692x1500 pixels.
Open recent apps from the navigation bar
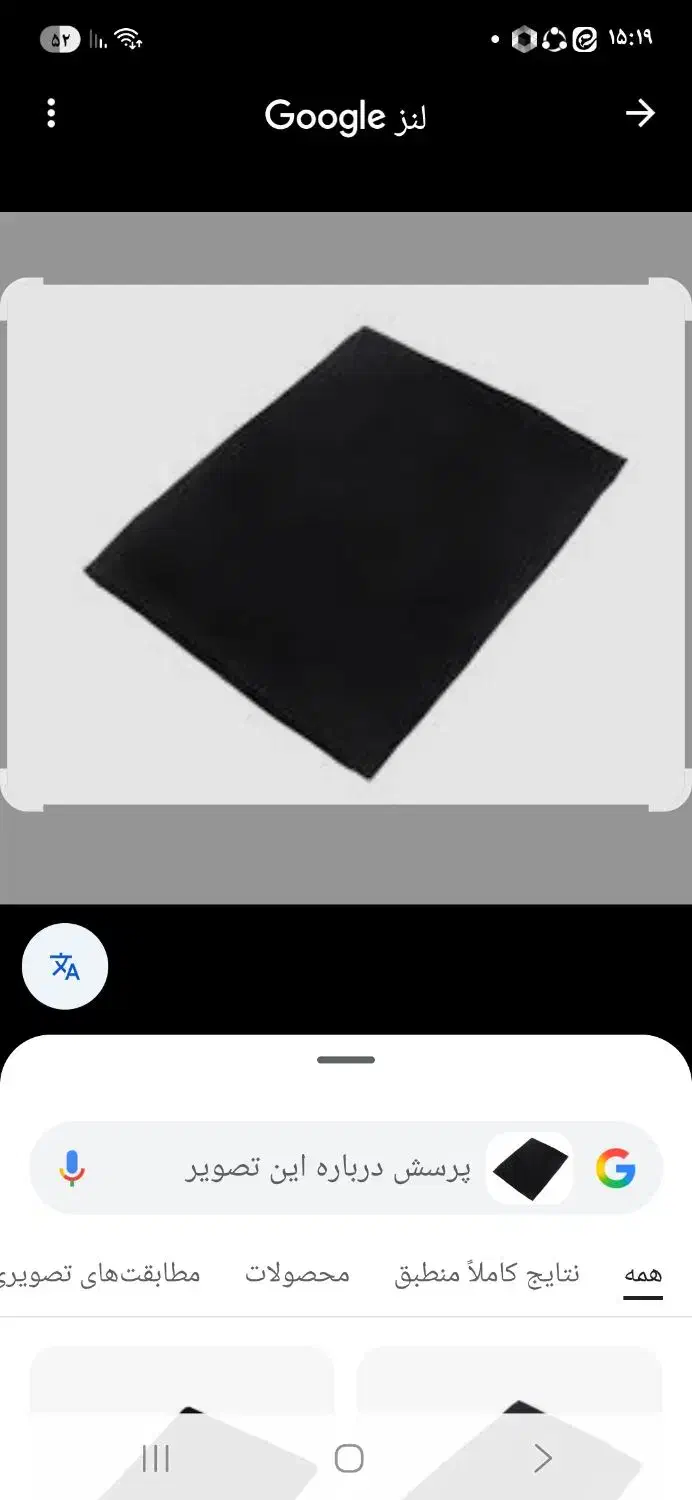click(x=156, y=1458)
